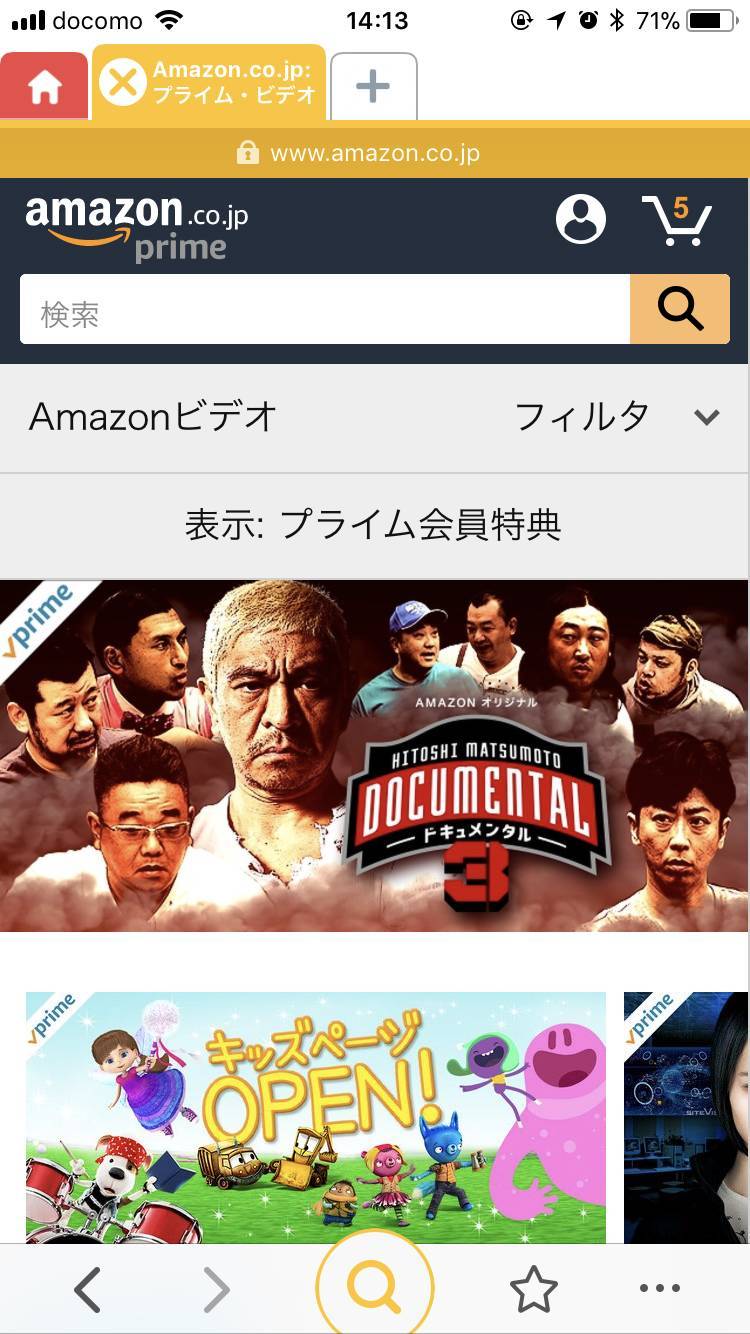
Task: Tap the www.amazon.co.jp address bar
Action: tap(375, 153)
